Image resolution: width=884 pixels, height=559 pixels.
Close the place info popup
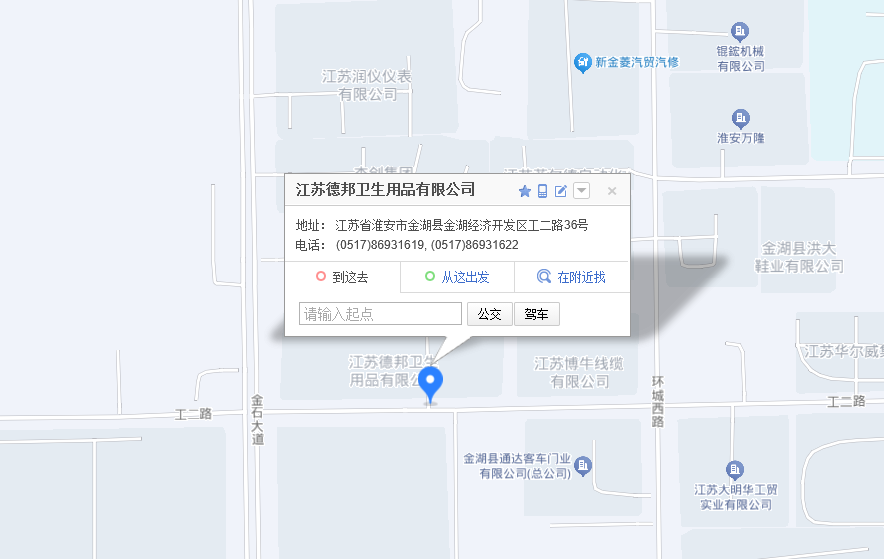tap(612, 191)
